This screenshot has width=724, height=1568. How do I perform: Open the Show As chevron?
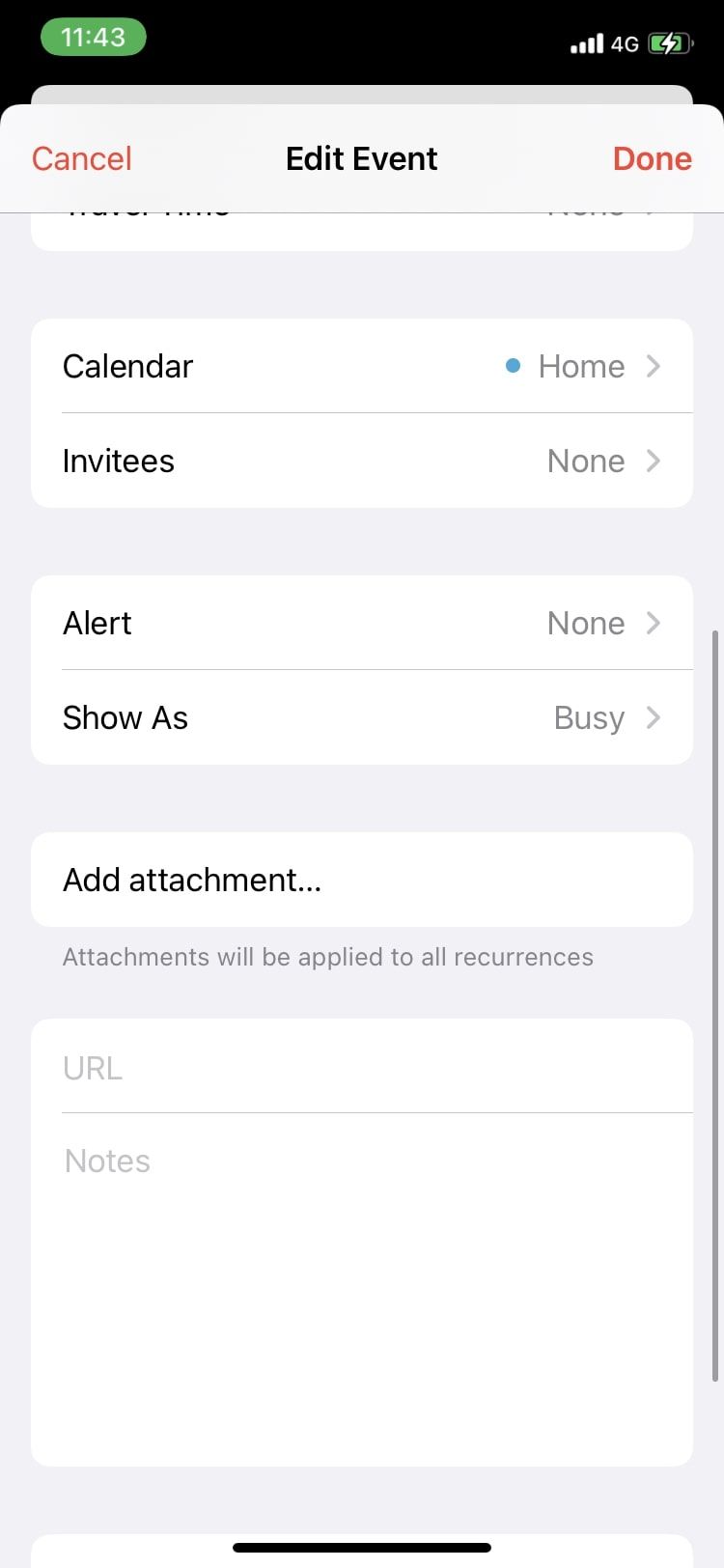click(654, 717)
